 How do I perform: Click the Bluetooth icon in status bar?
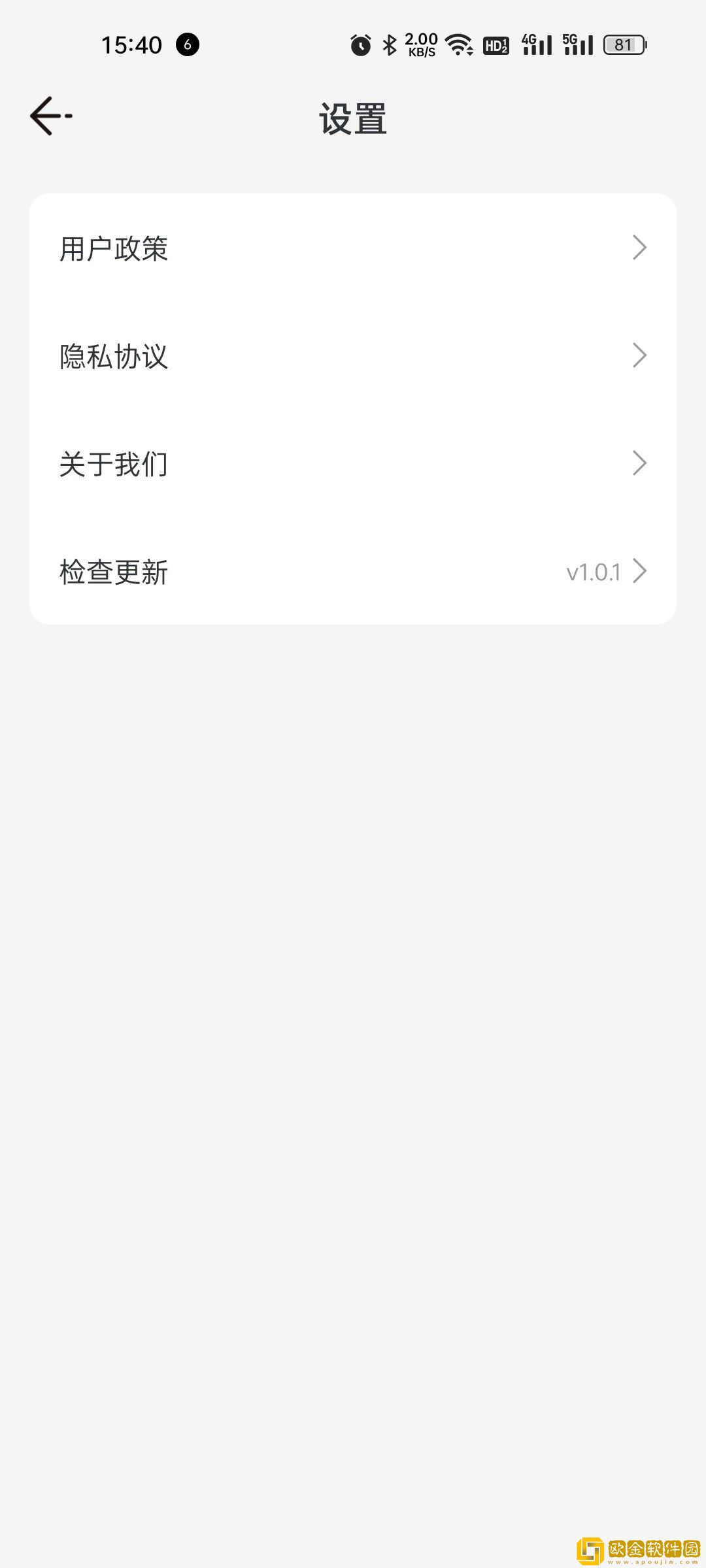coord(390,44)
